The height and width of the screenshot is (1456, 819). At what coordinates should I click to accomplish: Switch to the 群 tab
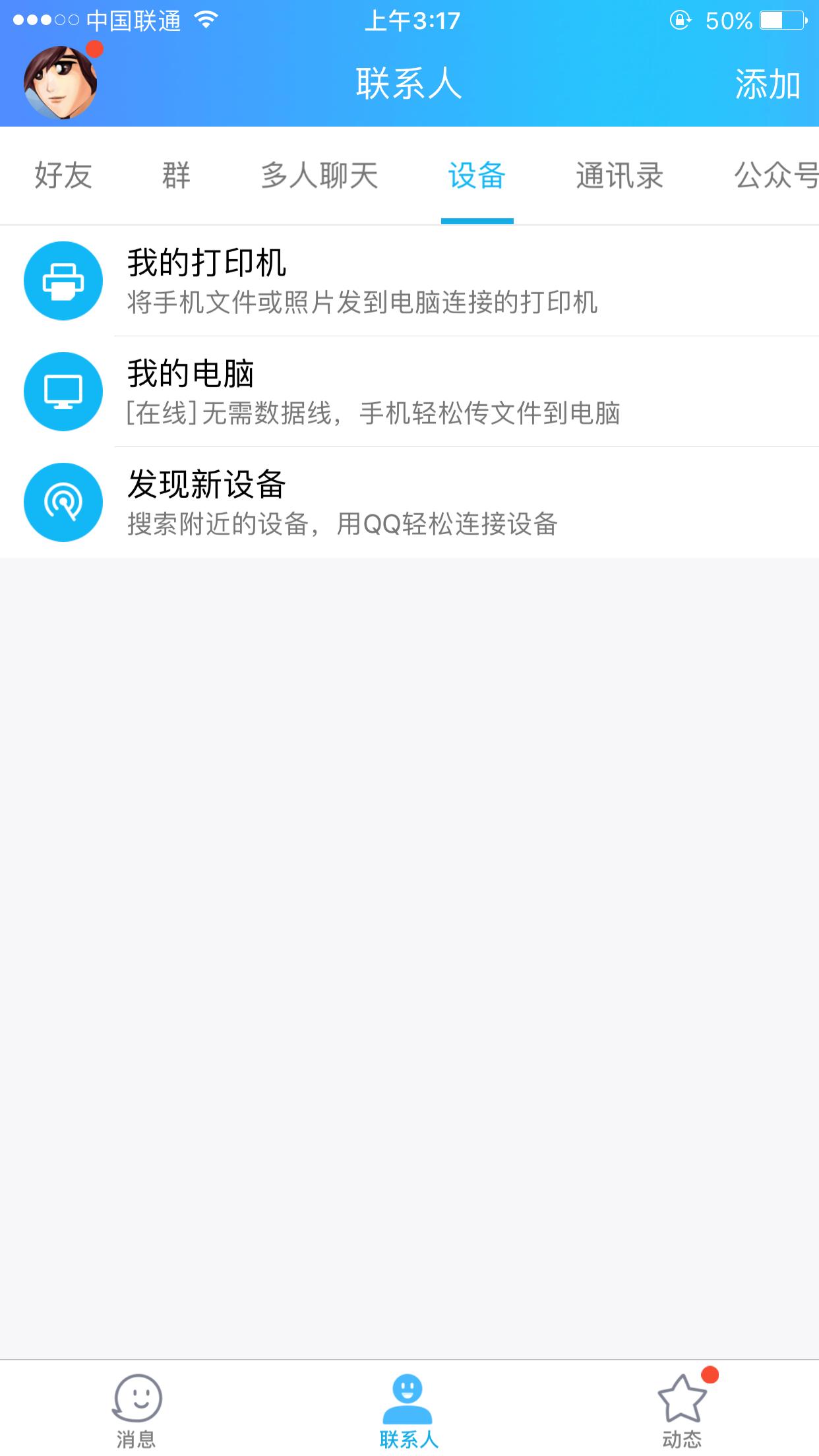173,175
